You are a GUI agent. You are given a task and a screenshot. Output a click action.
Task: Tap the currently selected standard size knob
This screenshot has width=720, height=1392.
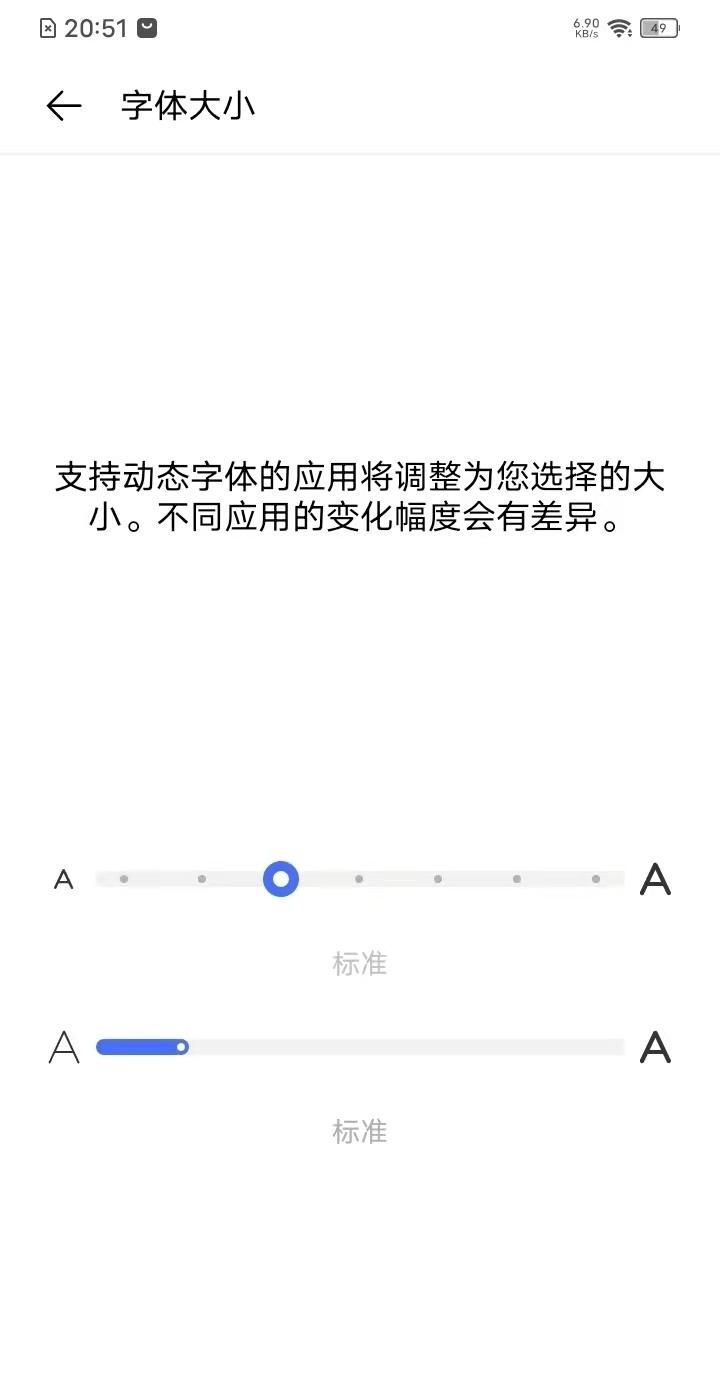pyautogui.click(x=281, y=879)
